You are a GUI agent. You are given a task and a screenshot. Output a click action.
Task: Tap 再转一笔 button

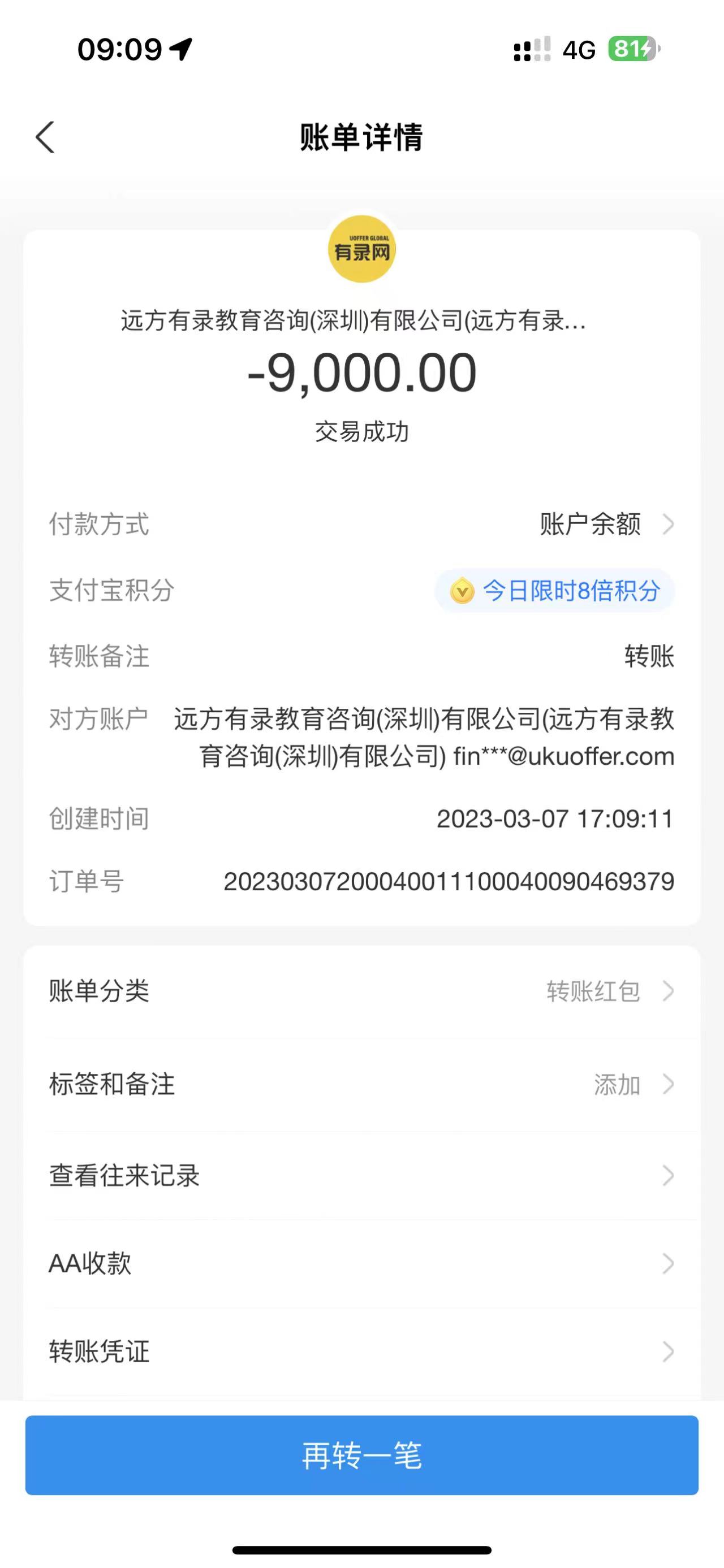[361, 1456]
